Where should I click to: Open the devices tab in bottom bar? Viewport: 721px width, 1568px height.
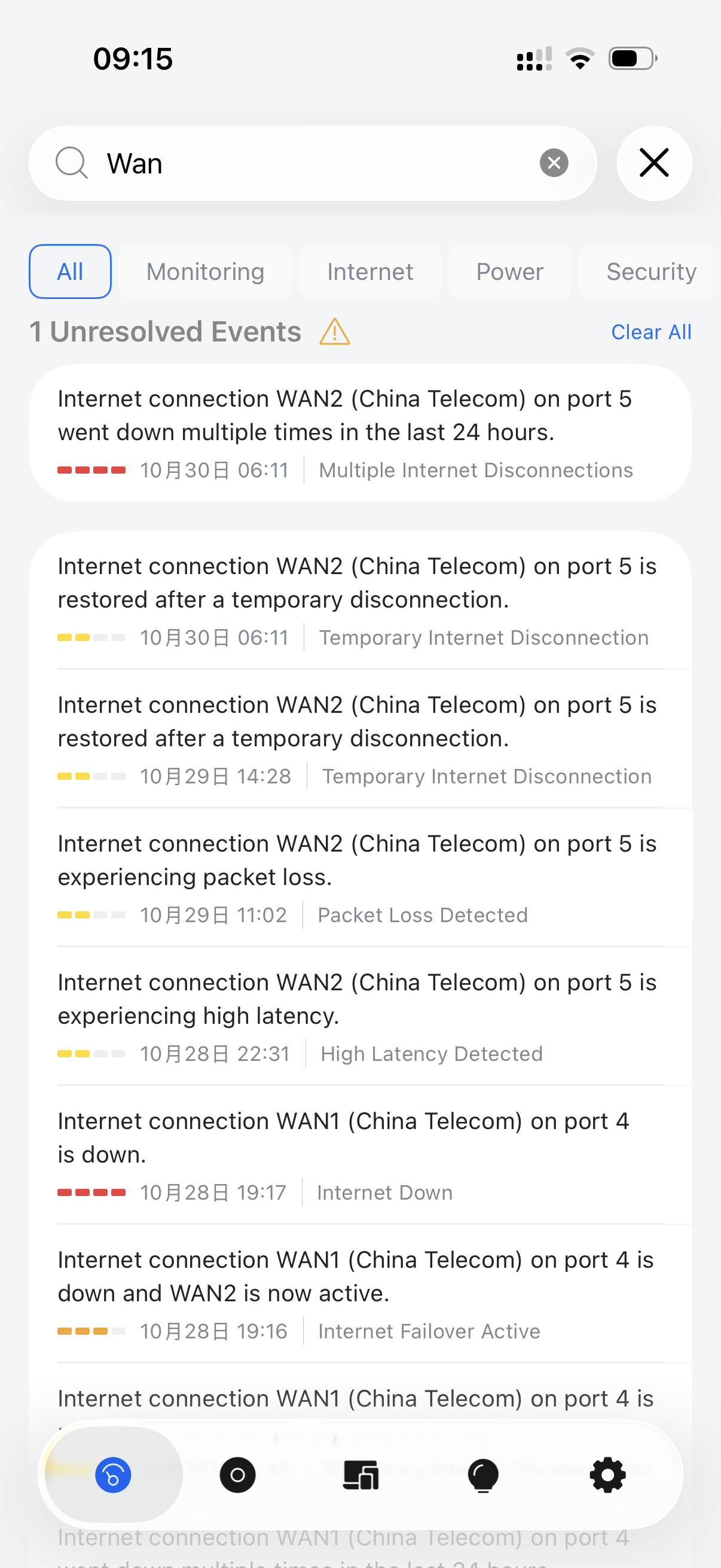[361, 1475]
